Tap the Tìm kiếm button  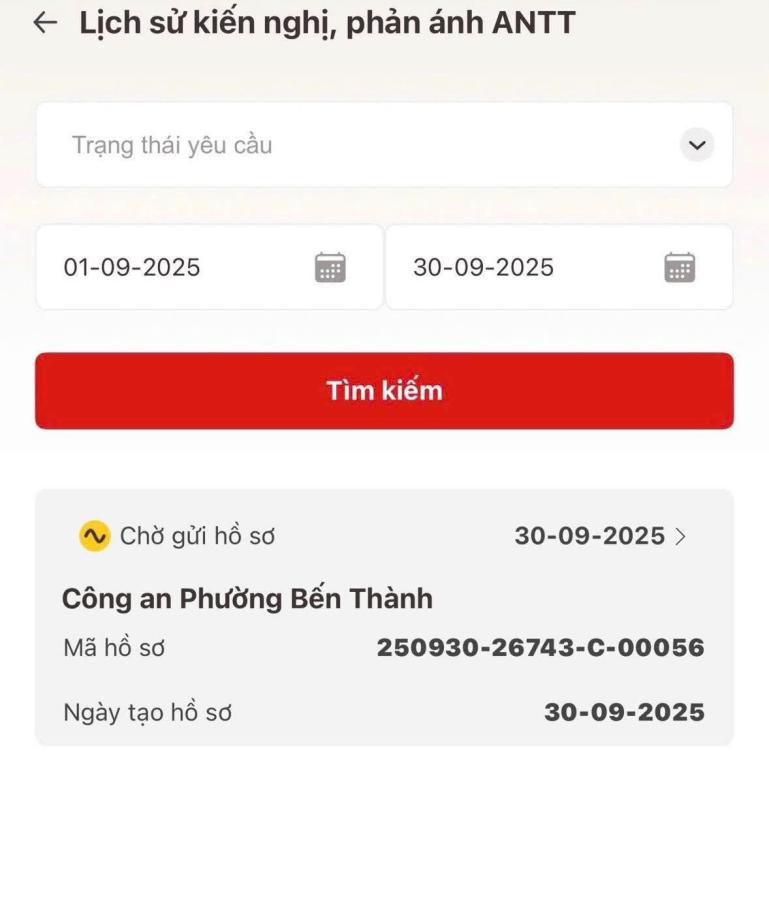pos(384,390)
